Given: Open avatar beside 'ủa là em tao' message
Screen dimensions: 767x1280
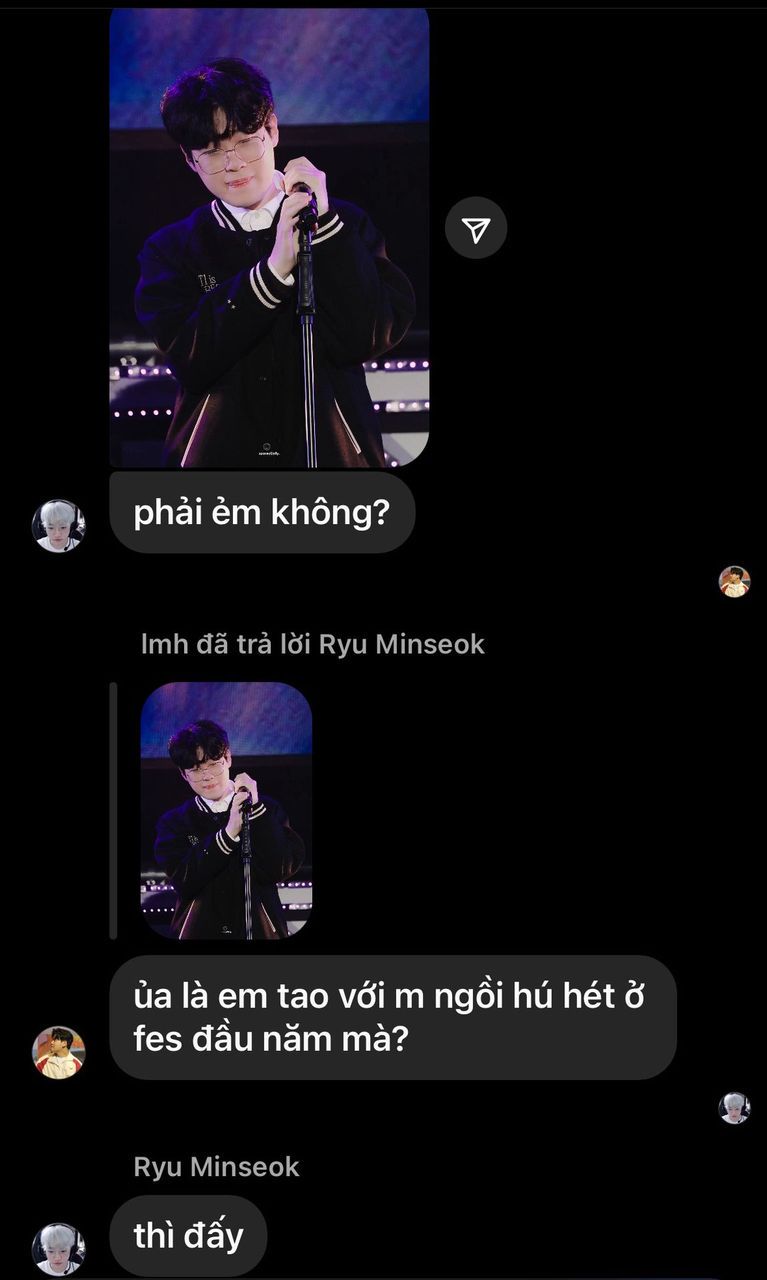Looking at the screenshot, I should pyautogui.click(x=58, y=1052).
